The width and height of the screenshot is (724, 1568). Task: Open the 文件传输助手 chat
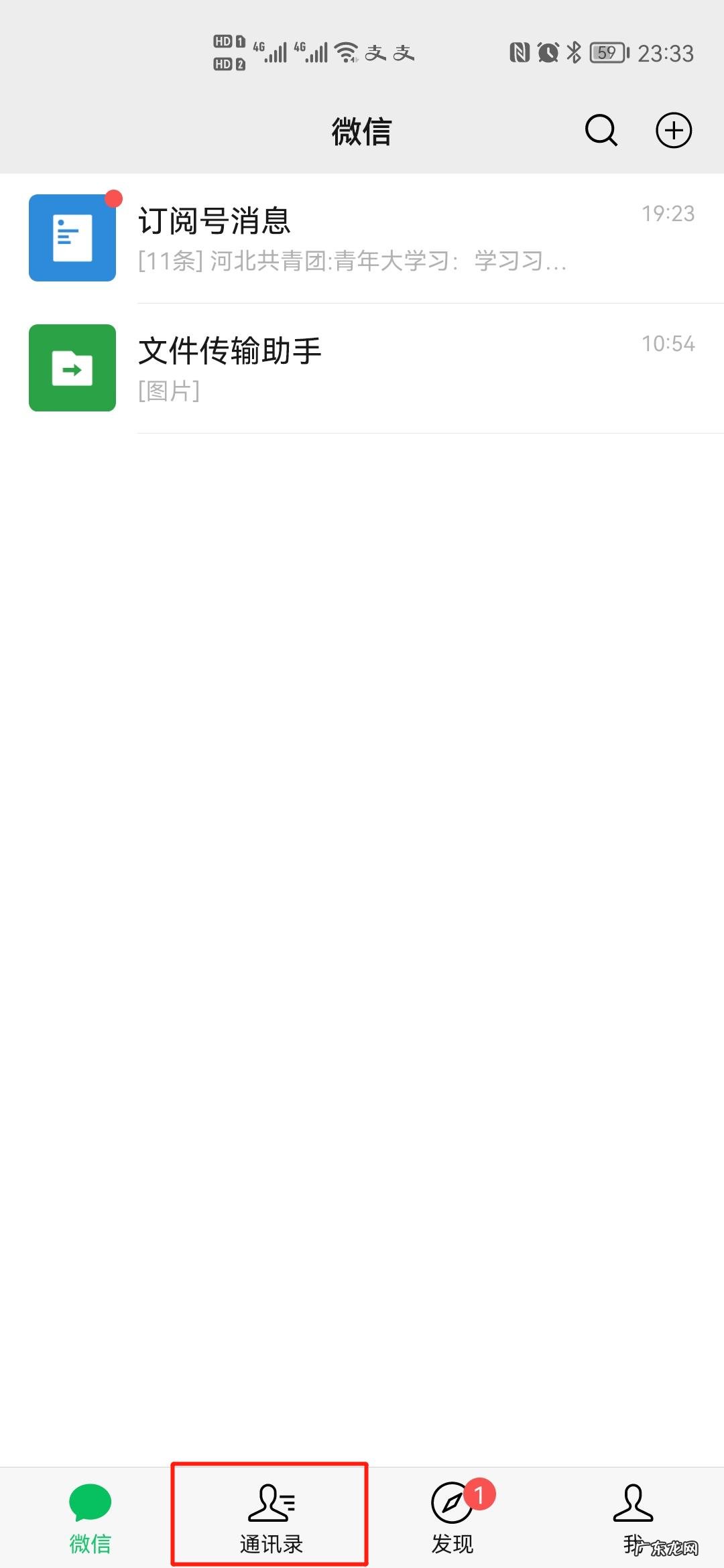362,369
